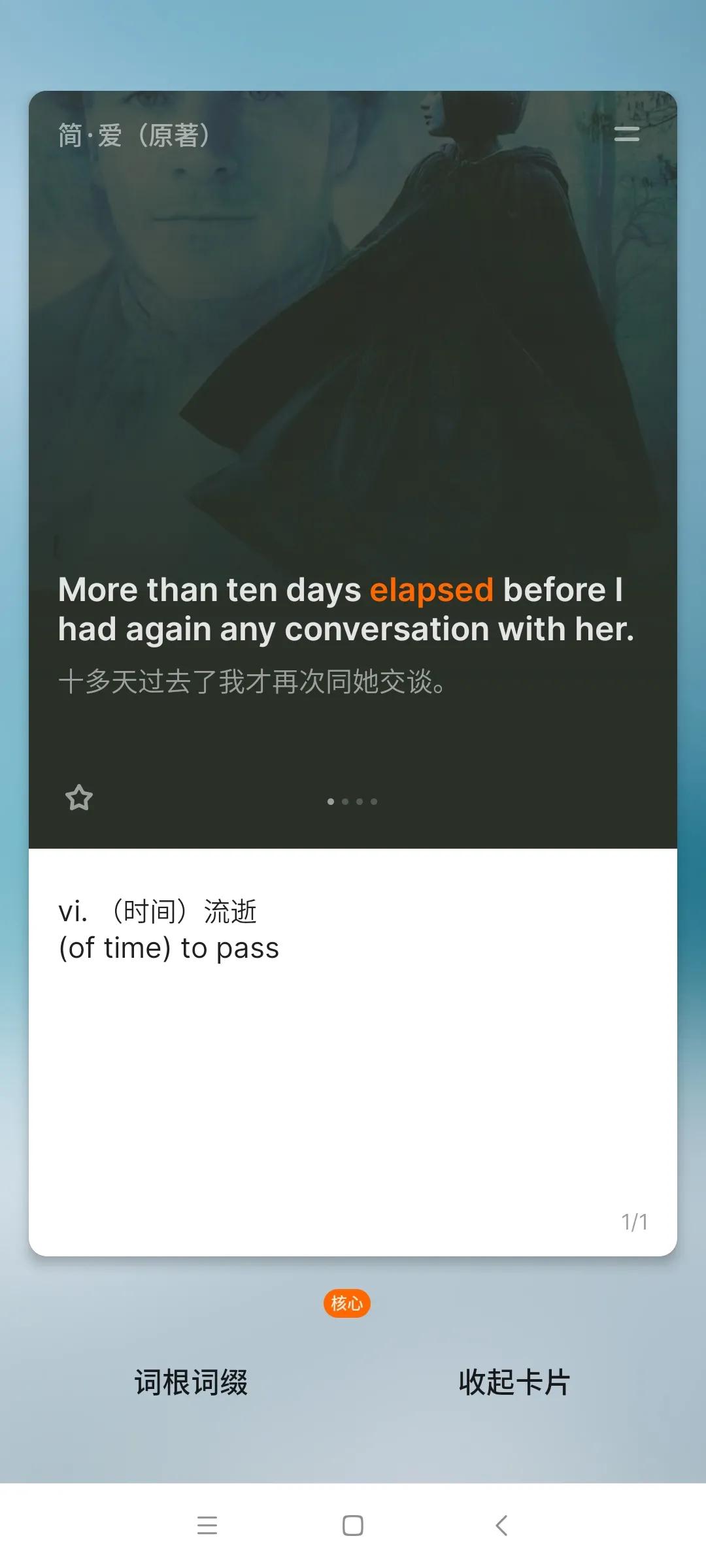Tap the page indicator dots on card
Viewport: 706px width, 1568px height.
352,802
